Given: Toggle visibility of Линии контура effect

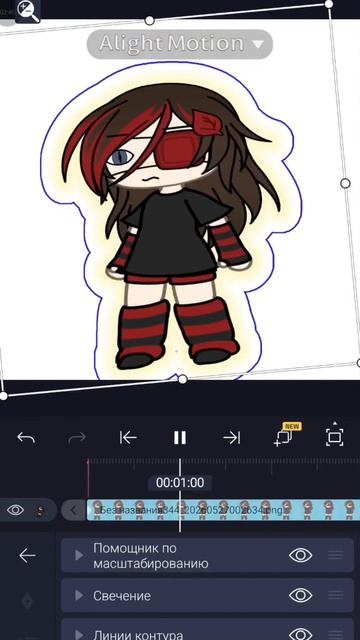Looking at the screenshot, I should (x=300, y=634).
